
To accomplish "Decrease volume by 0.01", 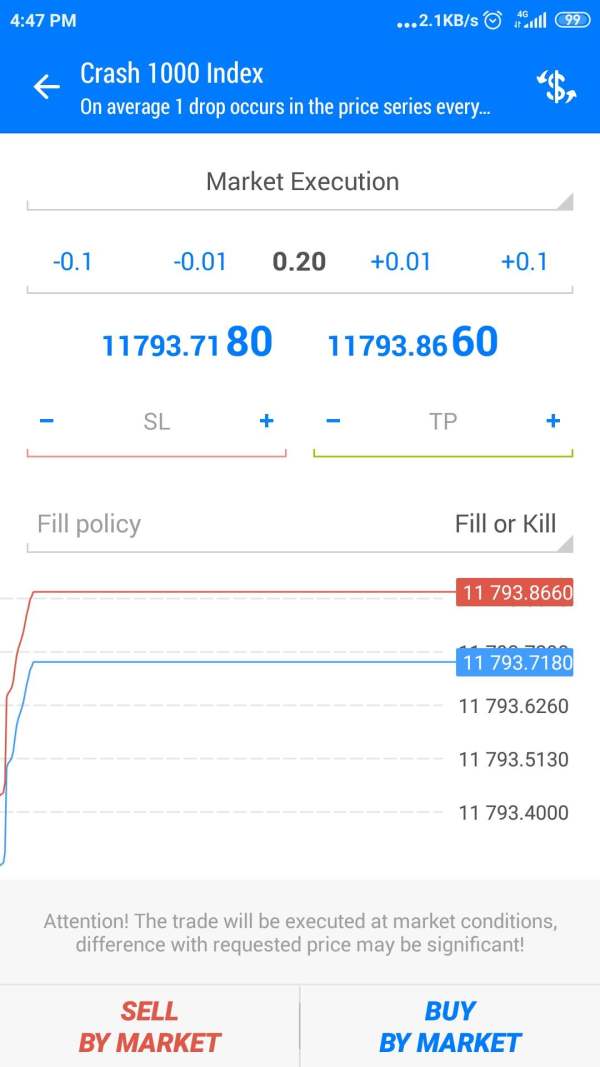I will pos(199,262).
